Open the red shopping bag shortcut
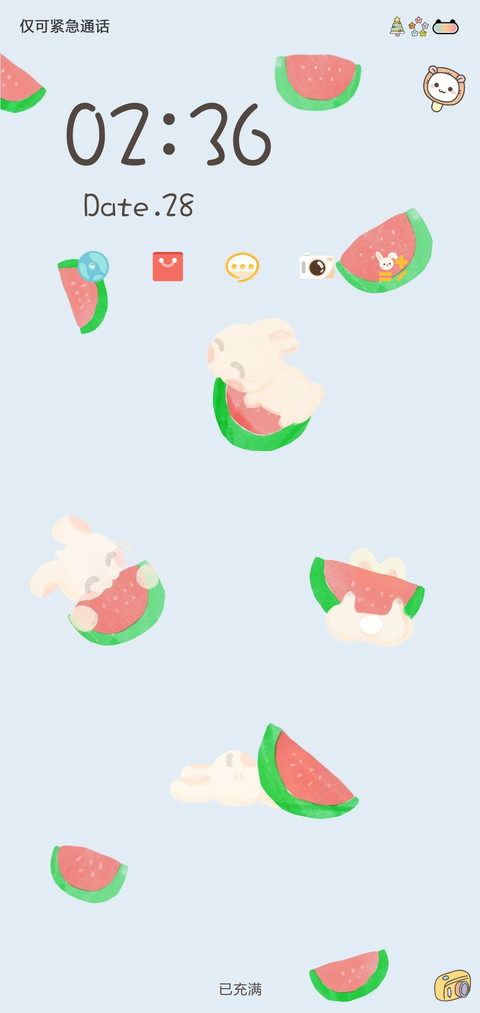Viewport: 480px width, 1013px height. coord(168,266)
